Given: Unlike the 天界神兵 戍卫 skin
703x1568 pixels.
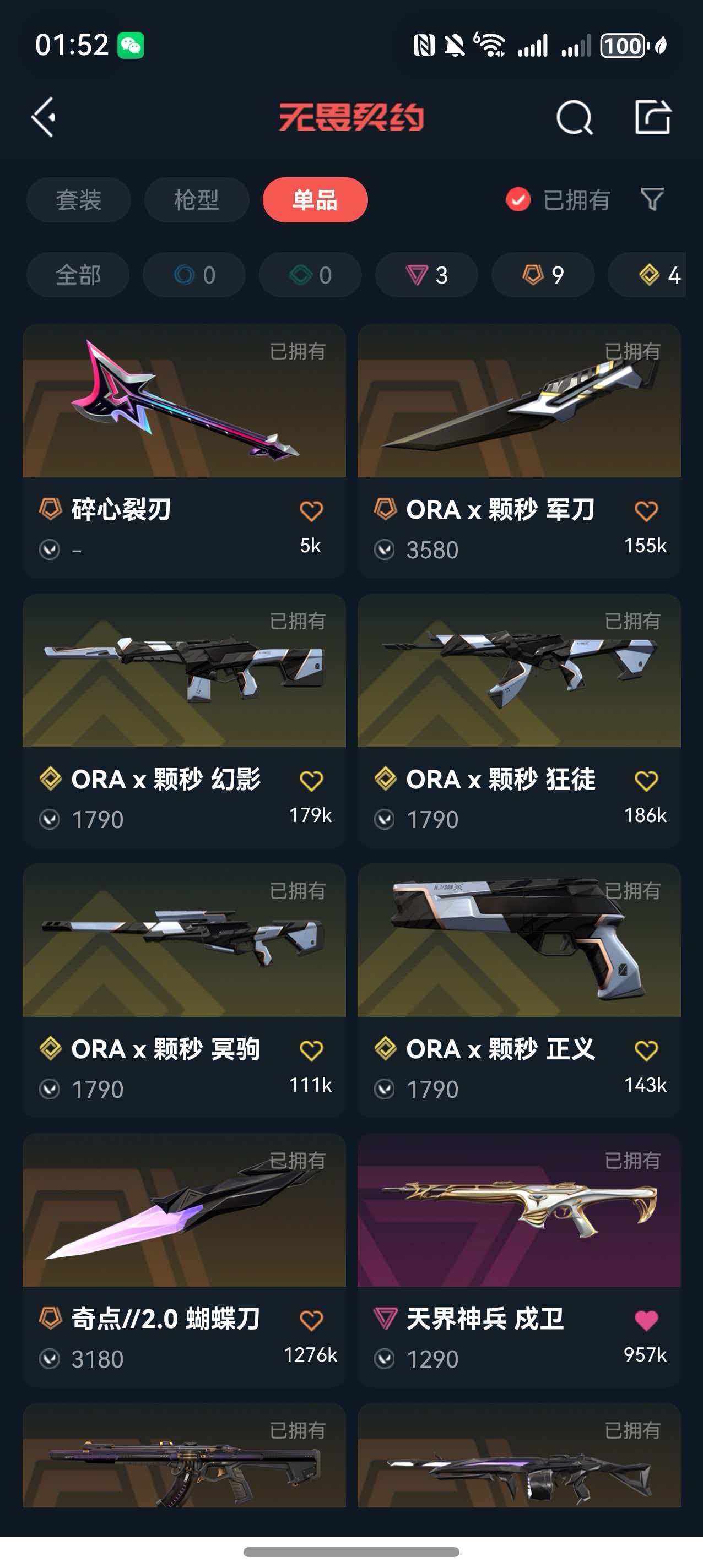Looking at the screenshot, I should click(646, 1321).
